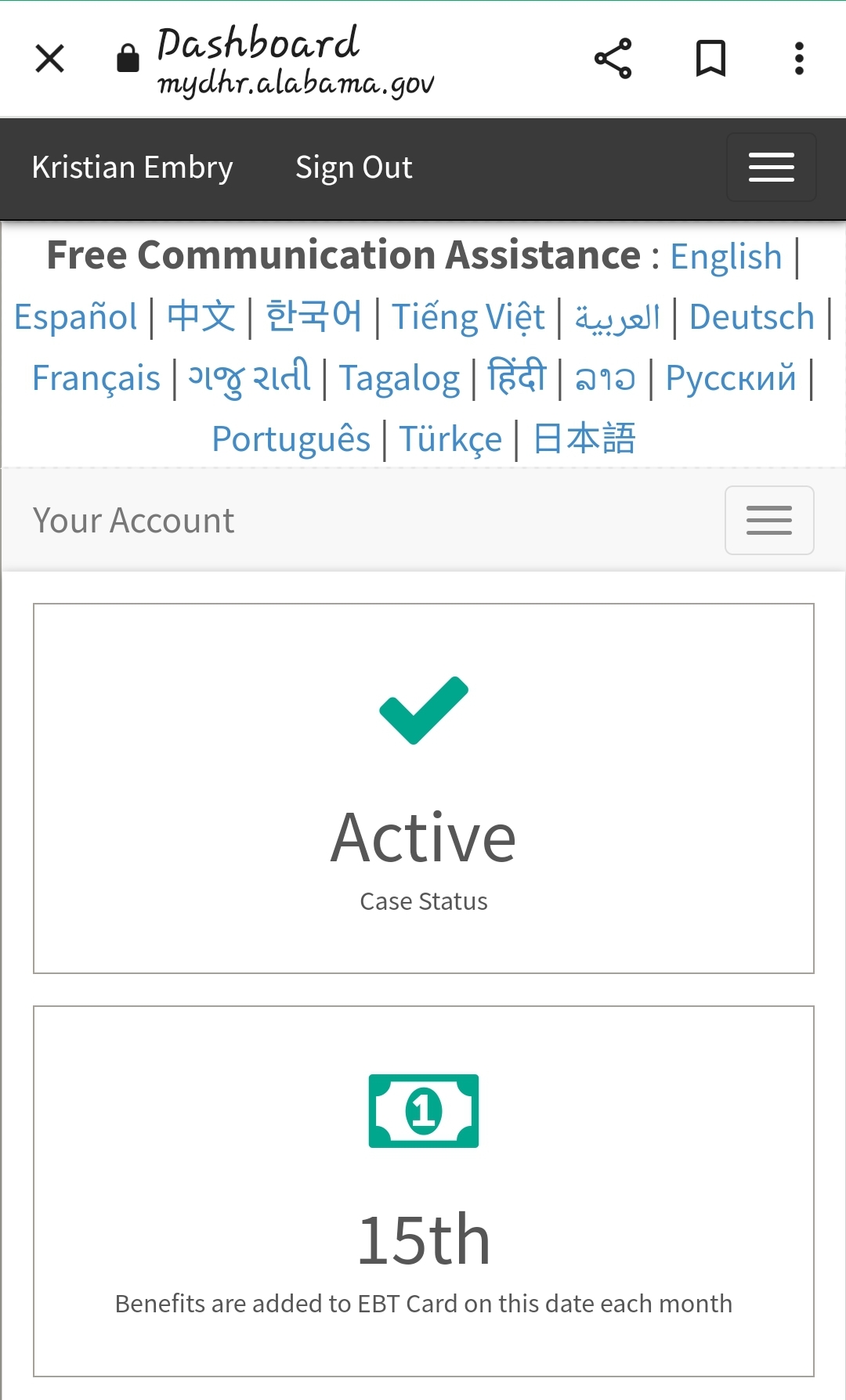Select Tagalog language link
Viewport: 846px width, 1400px height.
pos(399,379)
